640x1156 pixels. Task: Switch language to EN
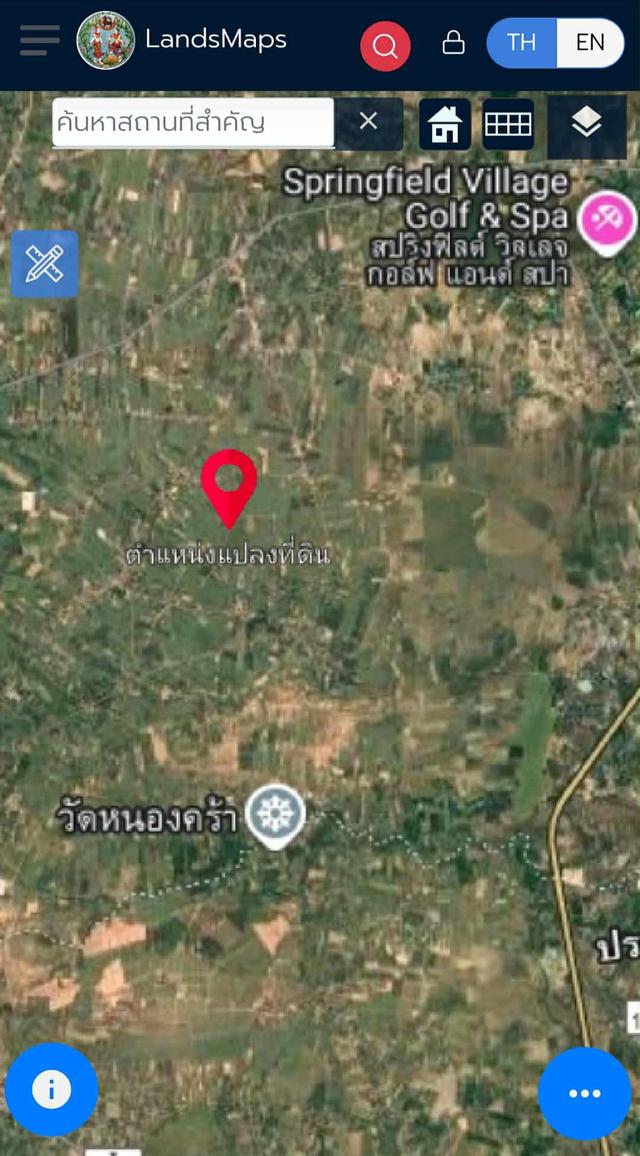(x=590, y=43)
